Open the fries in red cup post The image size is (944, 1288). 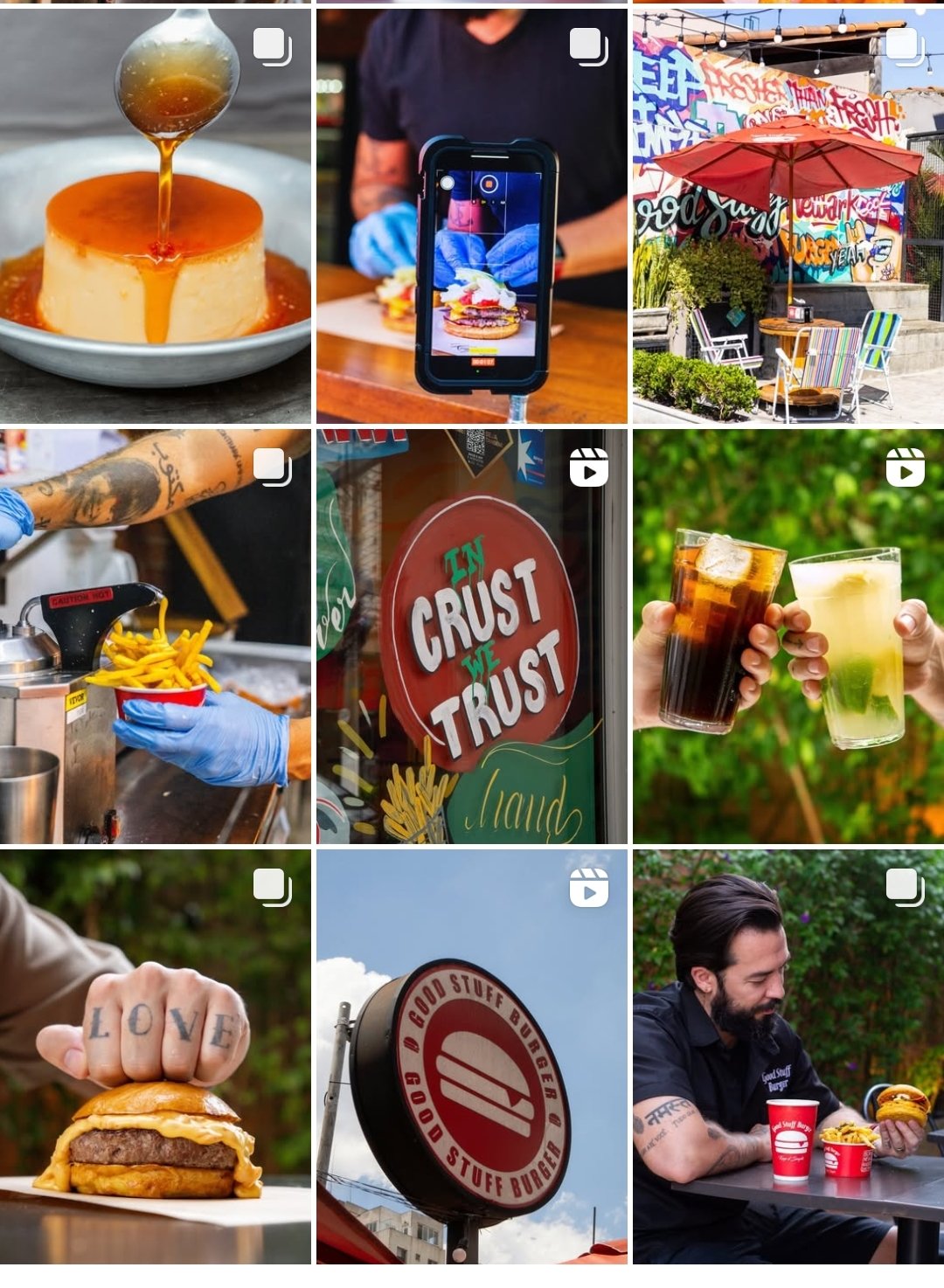tap(156, 636)
